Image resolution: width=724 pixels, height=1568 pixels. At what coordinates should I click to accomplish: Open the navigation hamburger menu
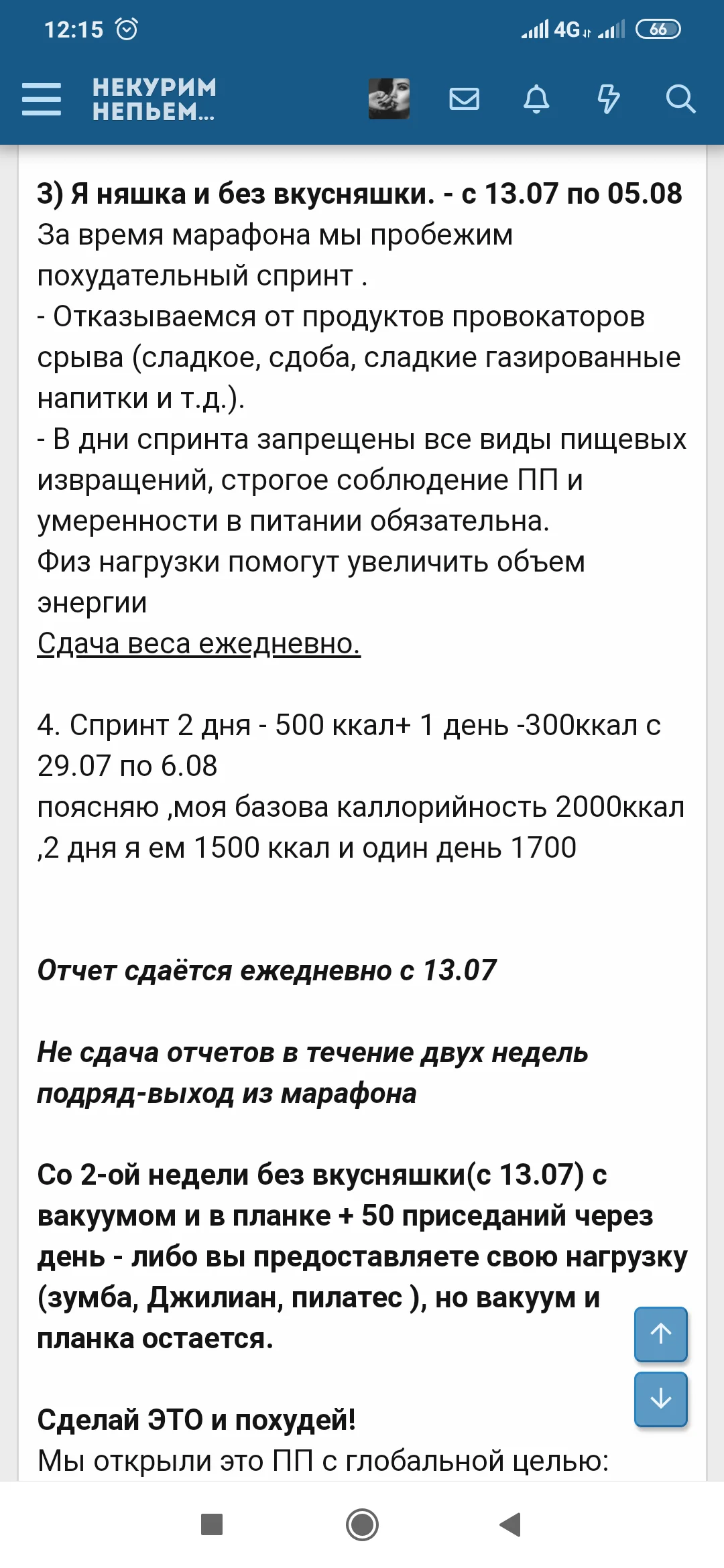(x=42, y=99)
